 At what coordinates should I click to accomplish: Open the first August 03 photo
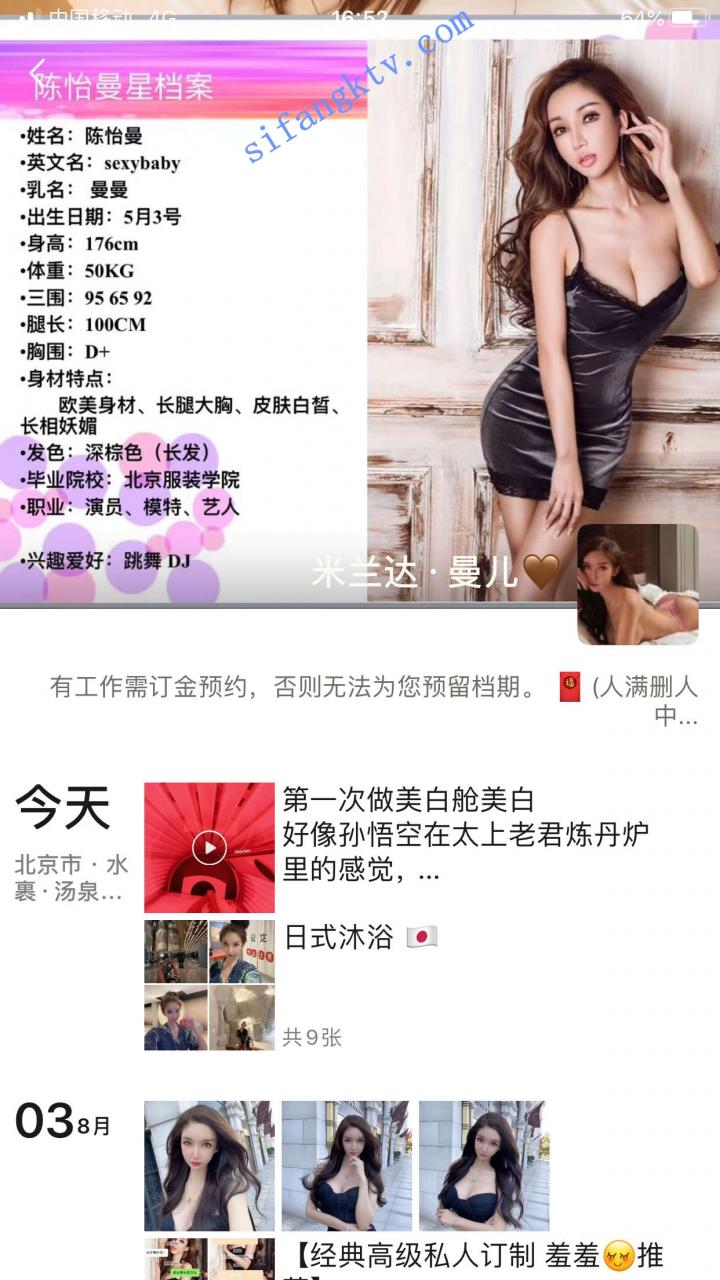click(x=209, y=1166)
